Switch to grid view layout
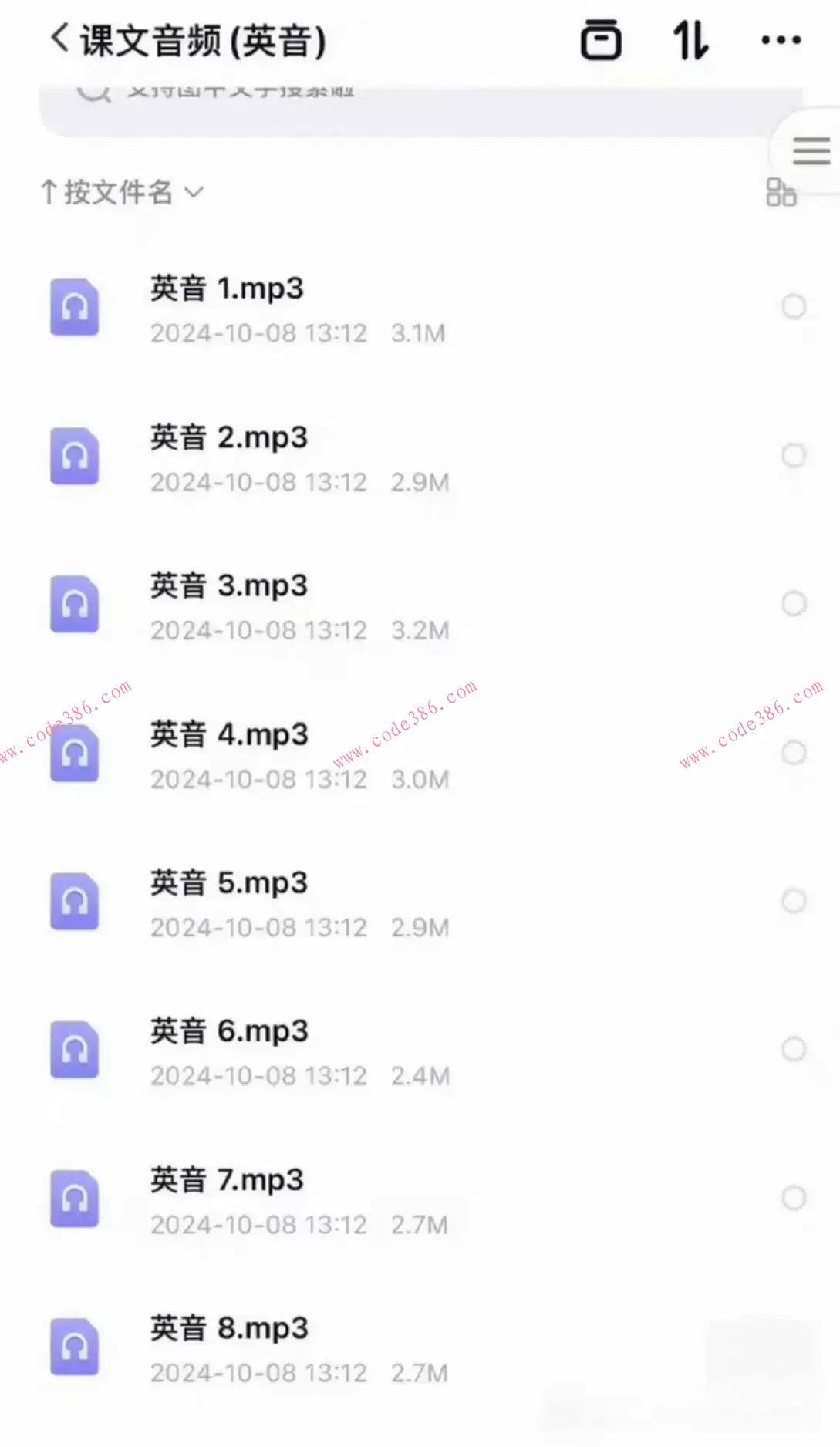840x1447 pixels. tap(781, 193)
